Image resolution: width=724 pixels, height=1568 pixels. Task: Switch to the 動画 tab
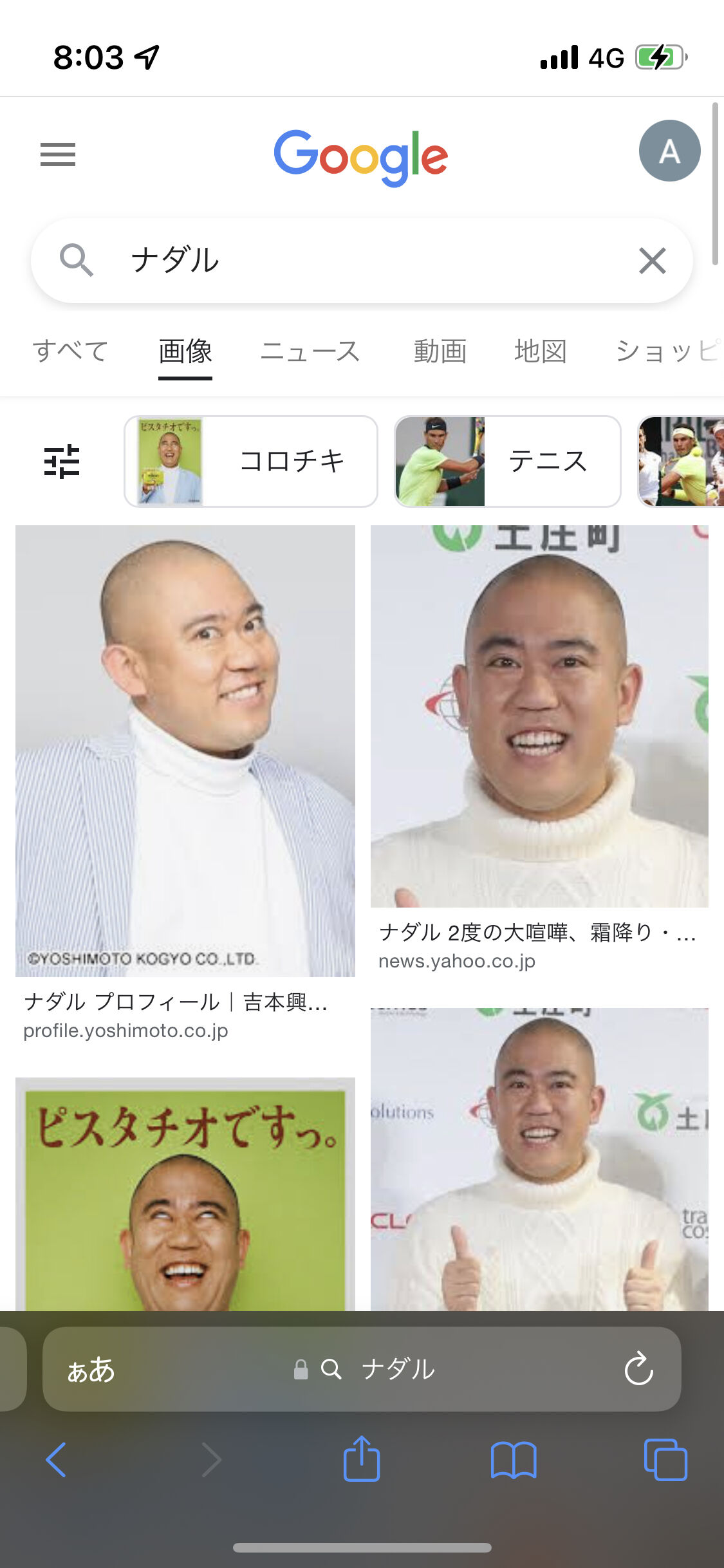click(440, 351)
